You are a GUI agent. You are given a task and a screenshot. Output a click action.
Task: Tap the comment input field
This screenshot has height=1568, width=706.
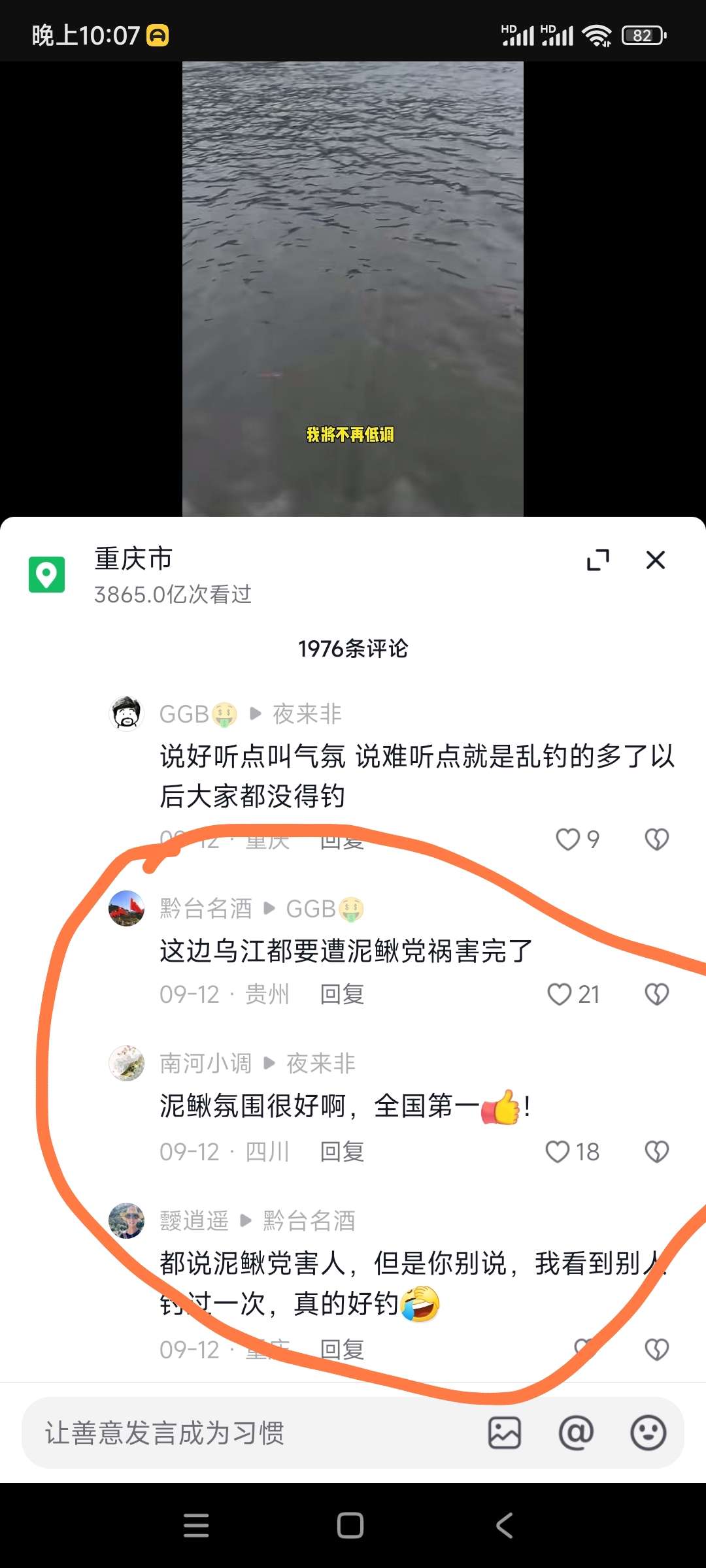[x=248, y=1433]
